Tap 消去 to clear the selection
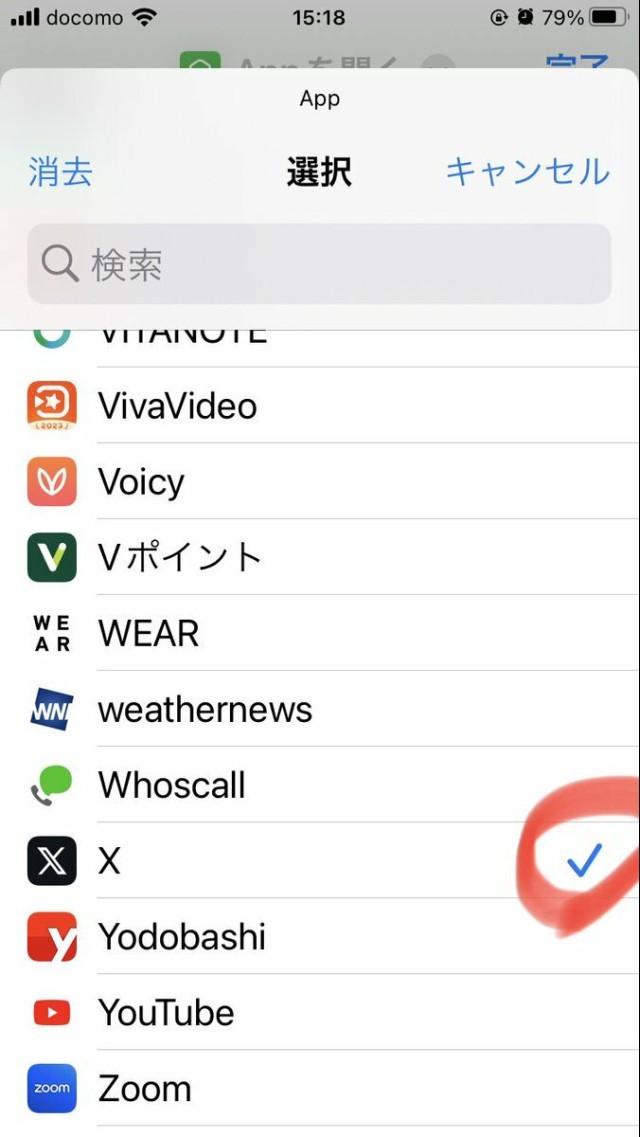Image resolution: width=640 pixels, height=1137 pixels. point(61,172)
